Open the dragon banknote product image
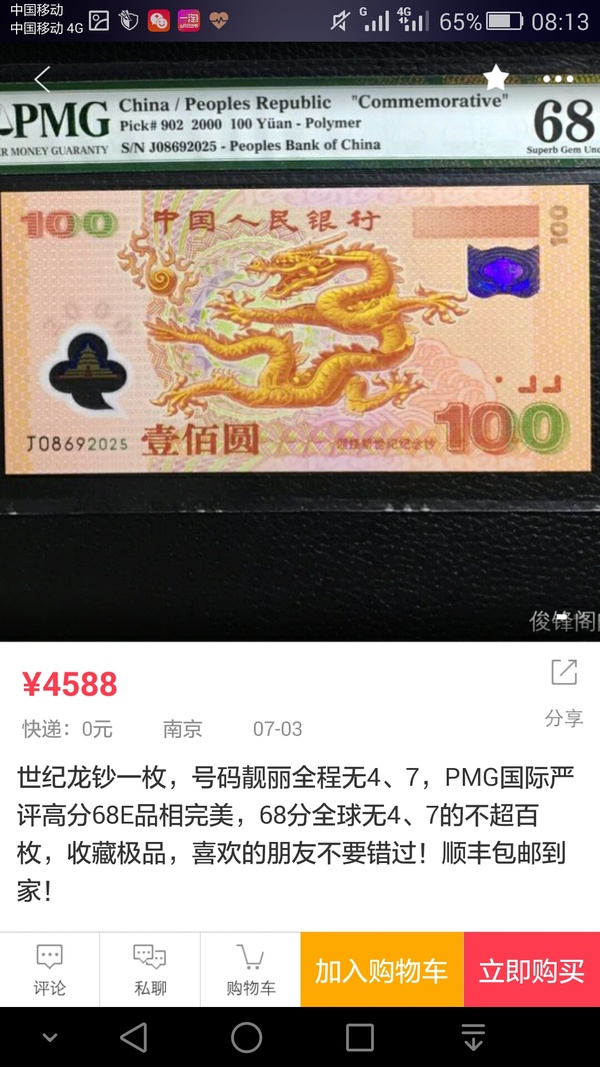 300,330
